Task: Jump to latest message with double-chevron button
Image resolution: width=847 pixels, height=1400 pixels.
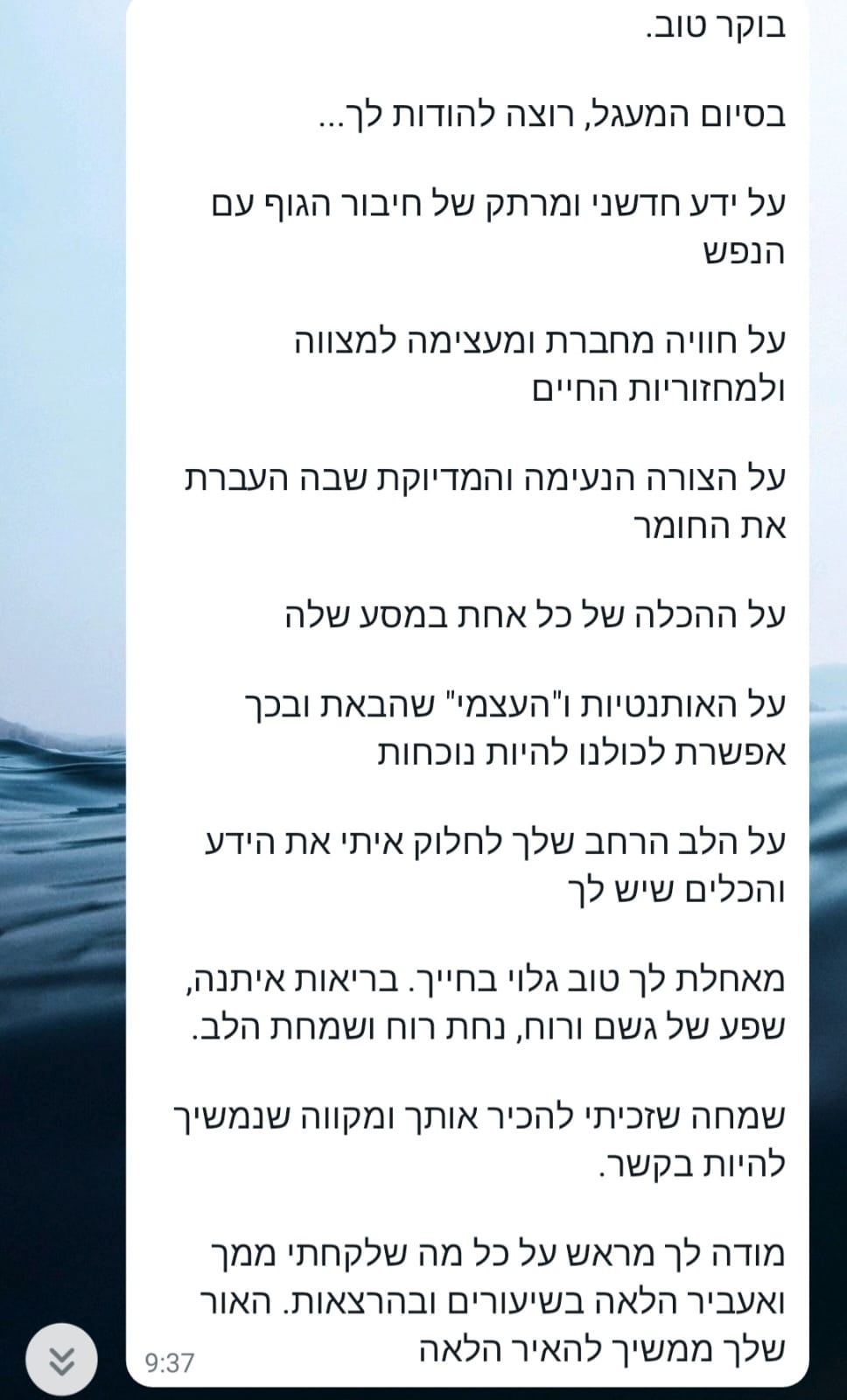Action: [60, 1360]
